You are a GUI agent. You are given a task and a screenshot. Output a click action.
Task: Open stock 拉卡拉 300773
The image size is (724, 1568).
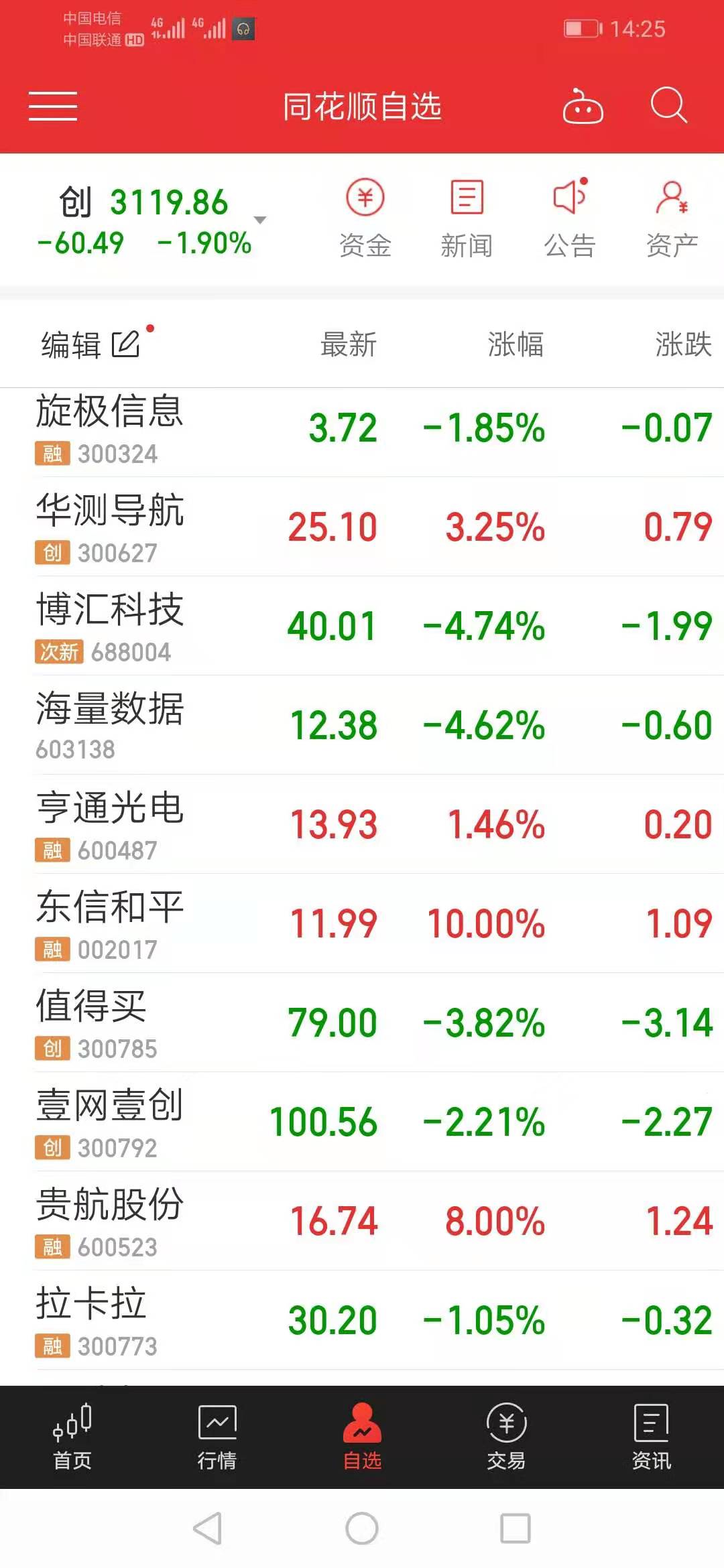coord(362,1320)
